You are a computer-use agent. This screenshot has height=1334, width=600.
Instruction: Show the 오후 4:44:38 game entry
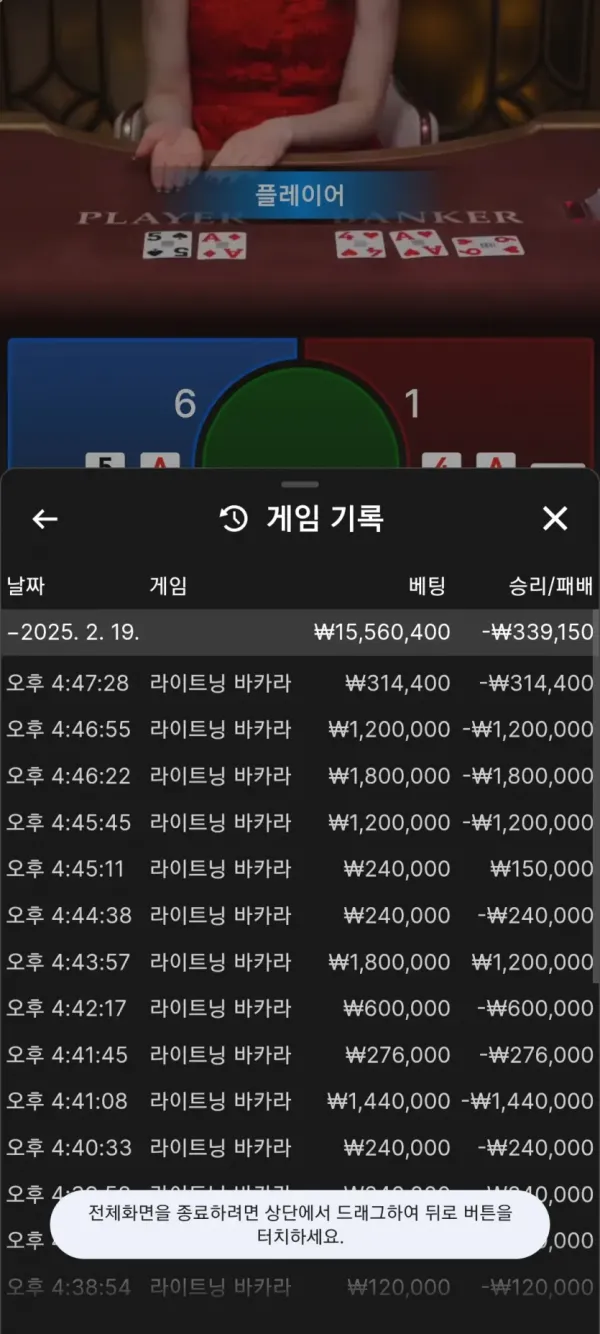tap(298, 914)
